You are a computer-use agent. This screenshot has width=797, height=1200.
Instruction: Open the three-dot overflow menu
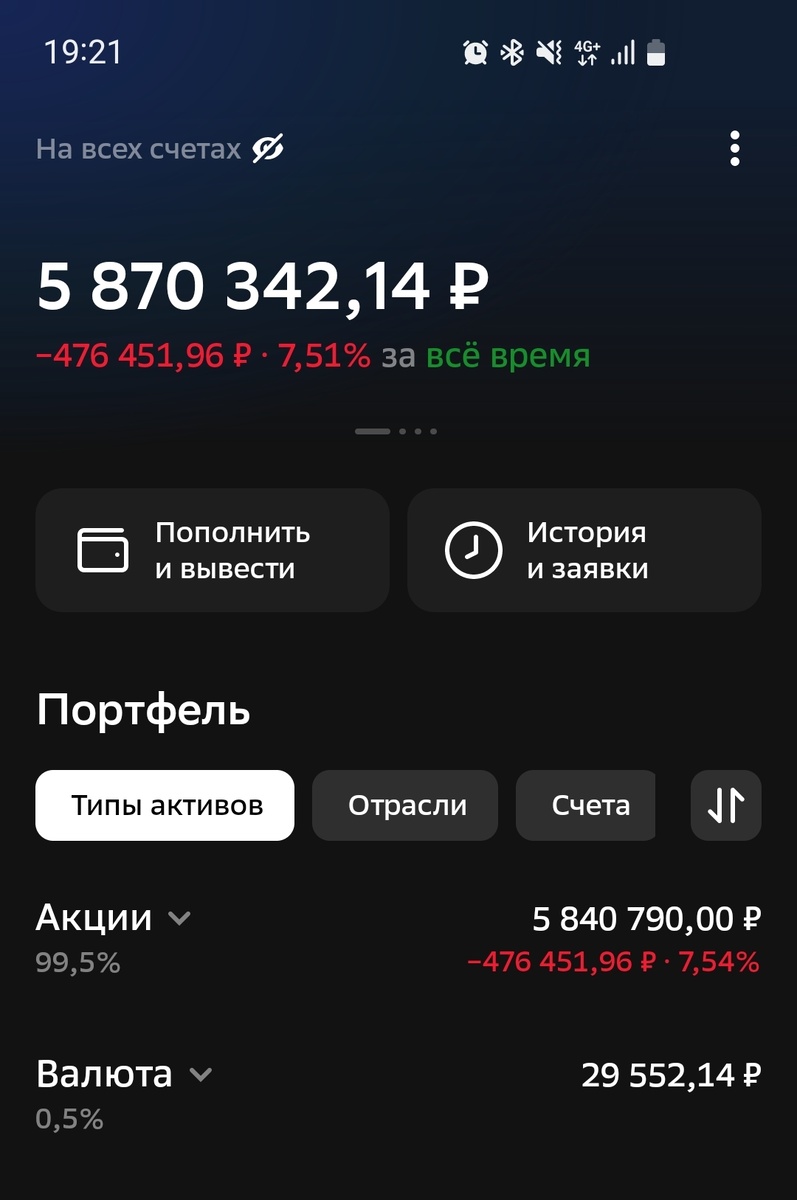point(734,148)
